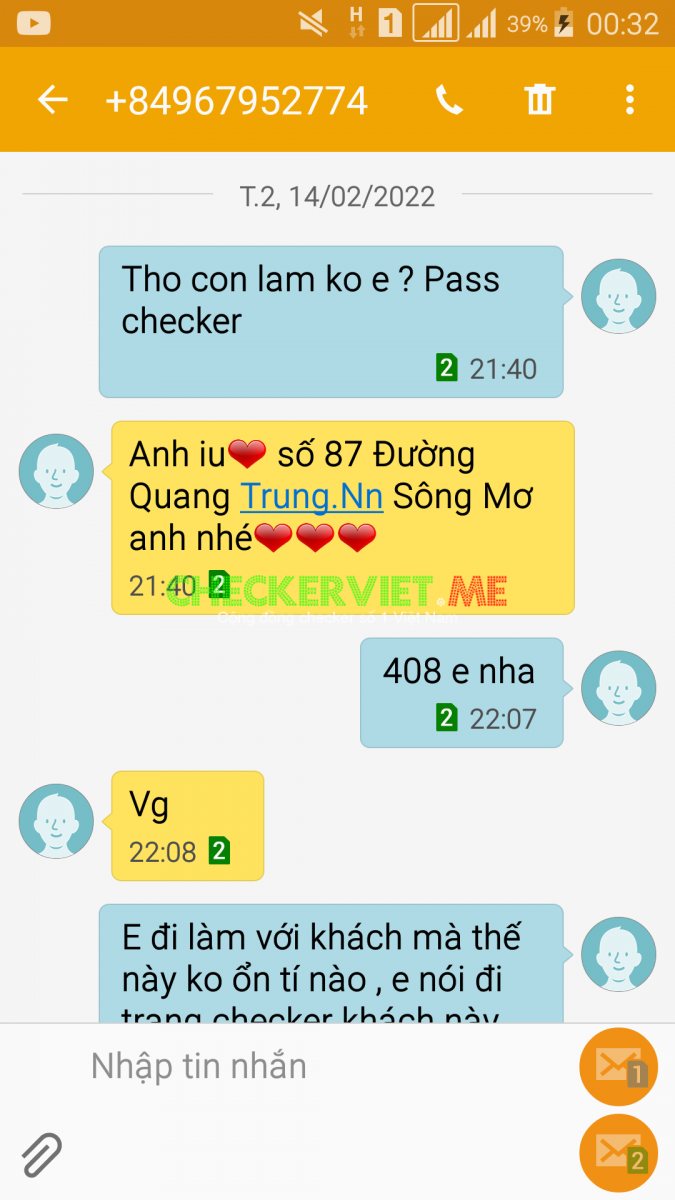Open the Trung.Nn link in the message
The height and width of the screenshot is (1200, 675).
(x=311, y=497)
